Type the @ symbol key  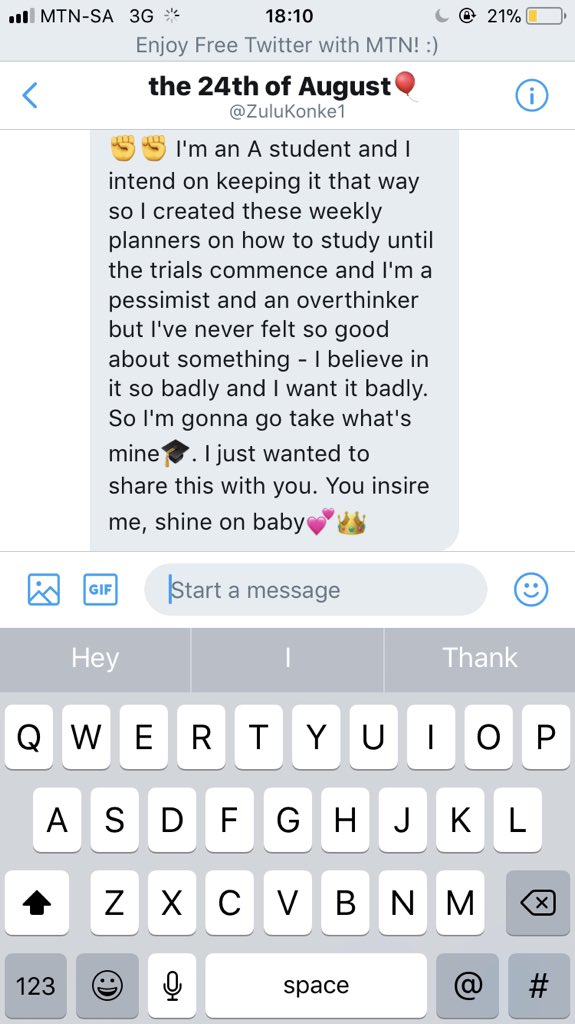(x=466, y=985)
